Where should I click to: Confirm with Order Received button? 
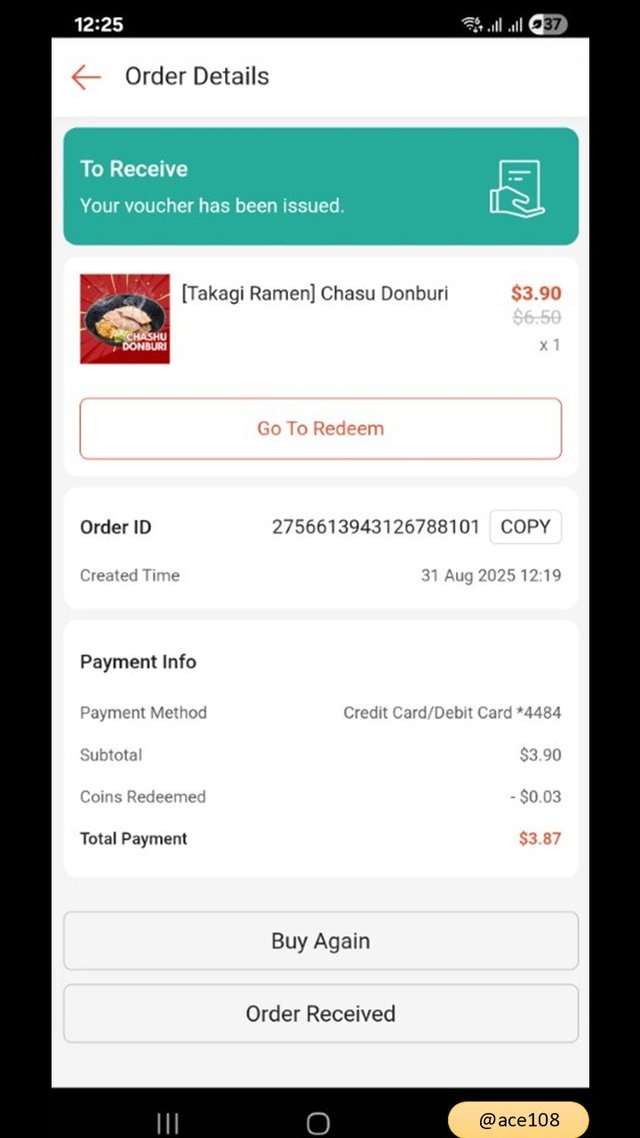[x=320, y=1014]
